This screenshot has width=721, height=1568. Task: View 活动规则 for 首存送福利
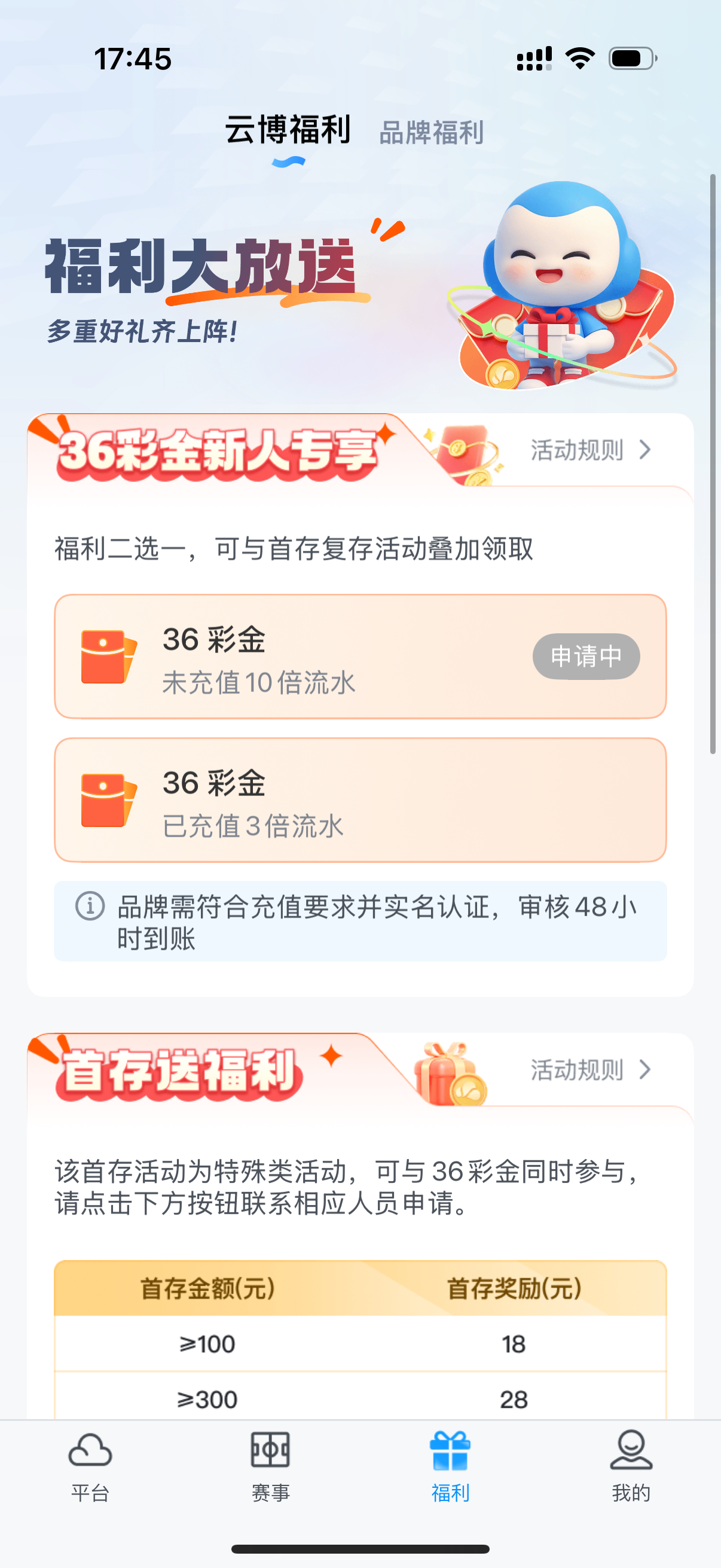click(589, 1070)
